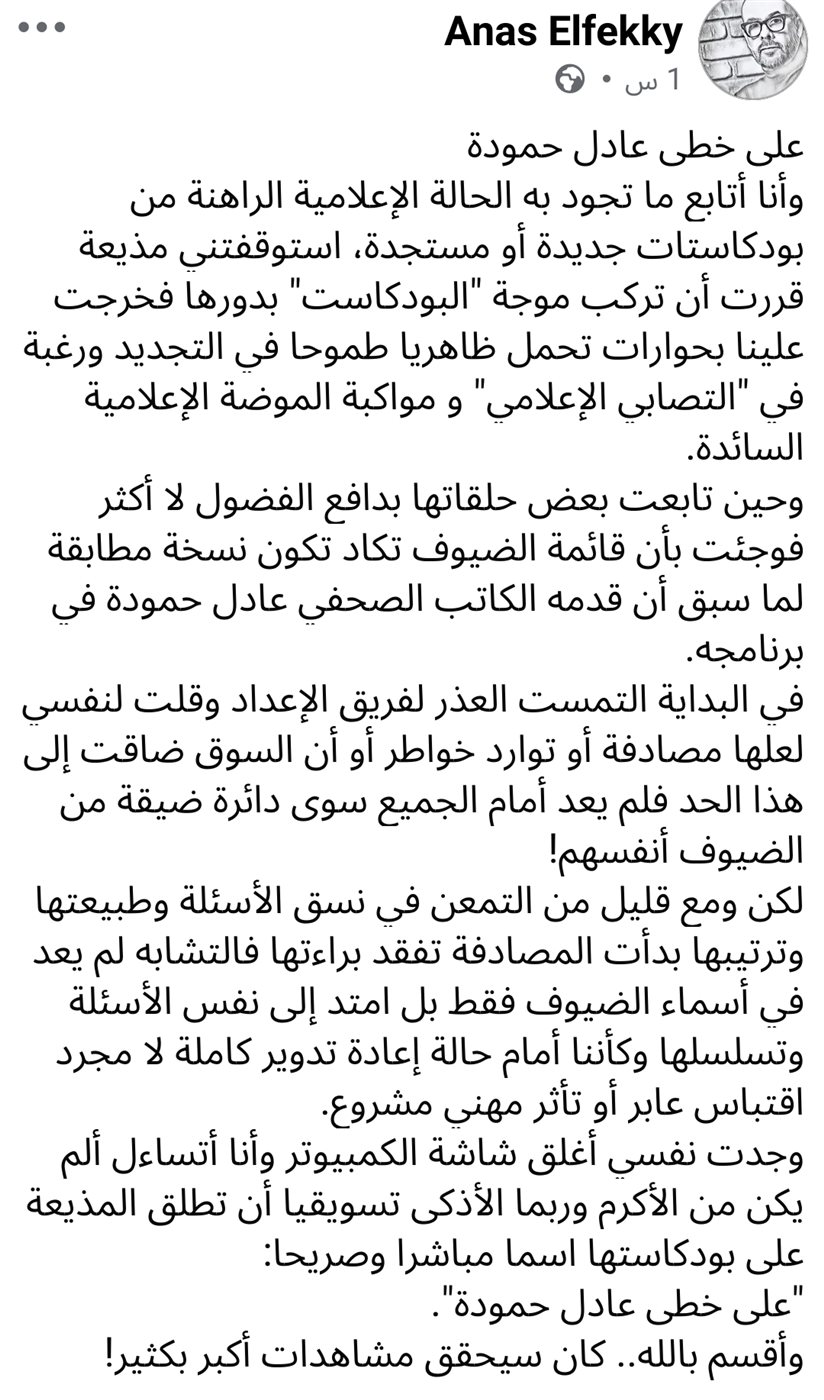
Task: Open the profile name Anas Elfekky
Action: pos(562,31)
